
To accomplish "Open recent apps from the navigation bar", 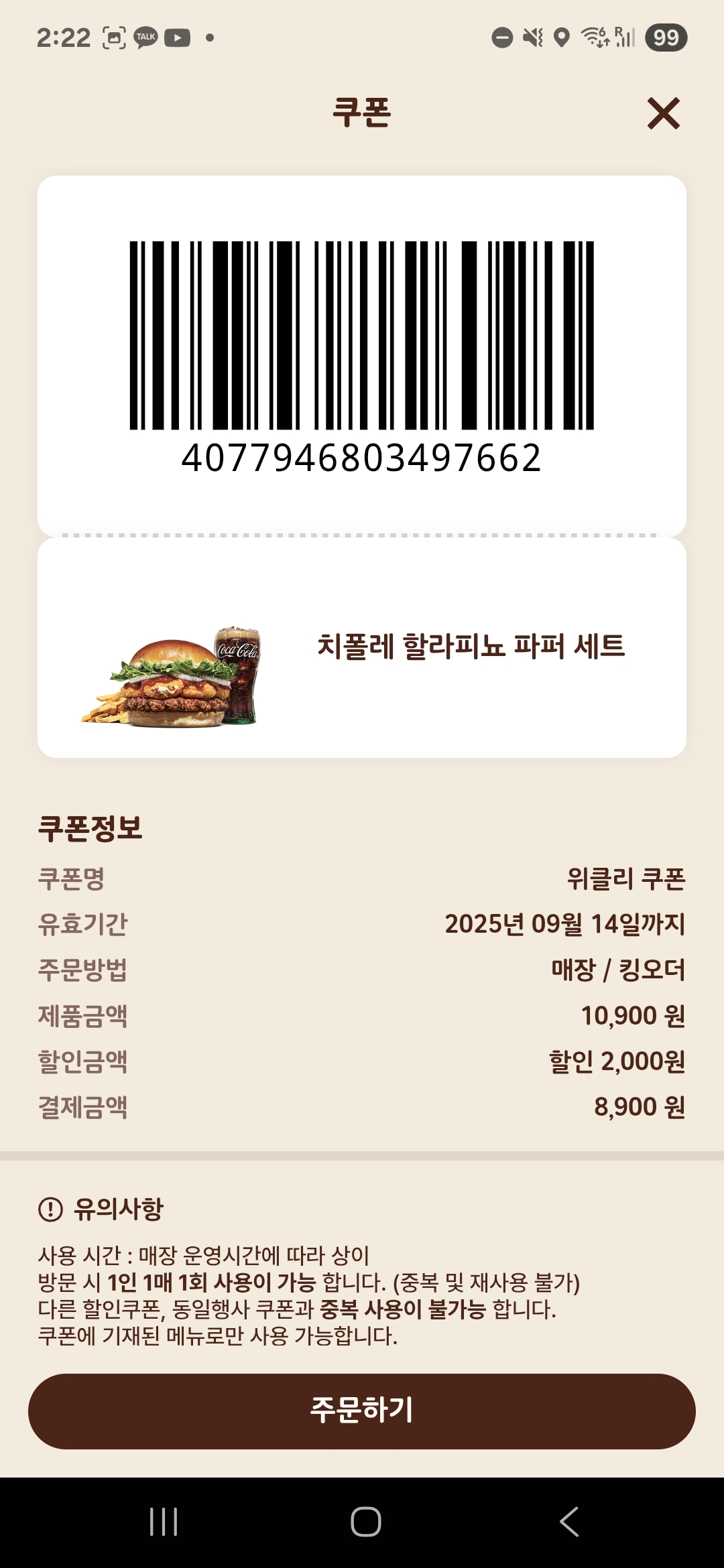I will (164, 1521).
